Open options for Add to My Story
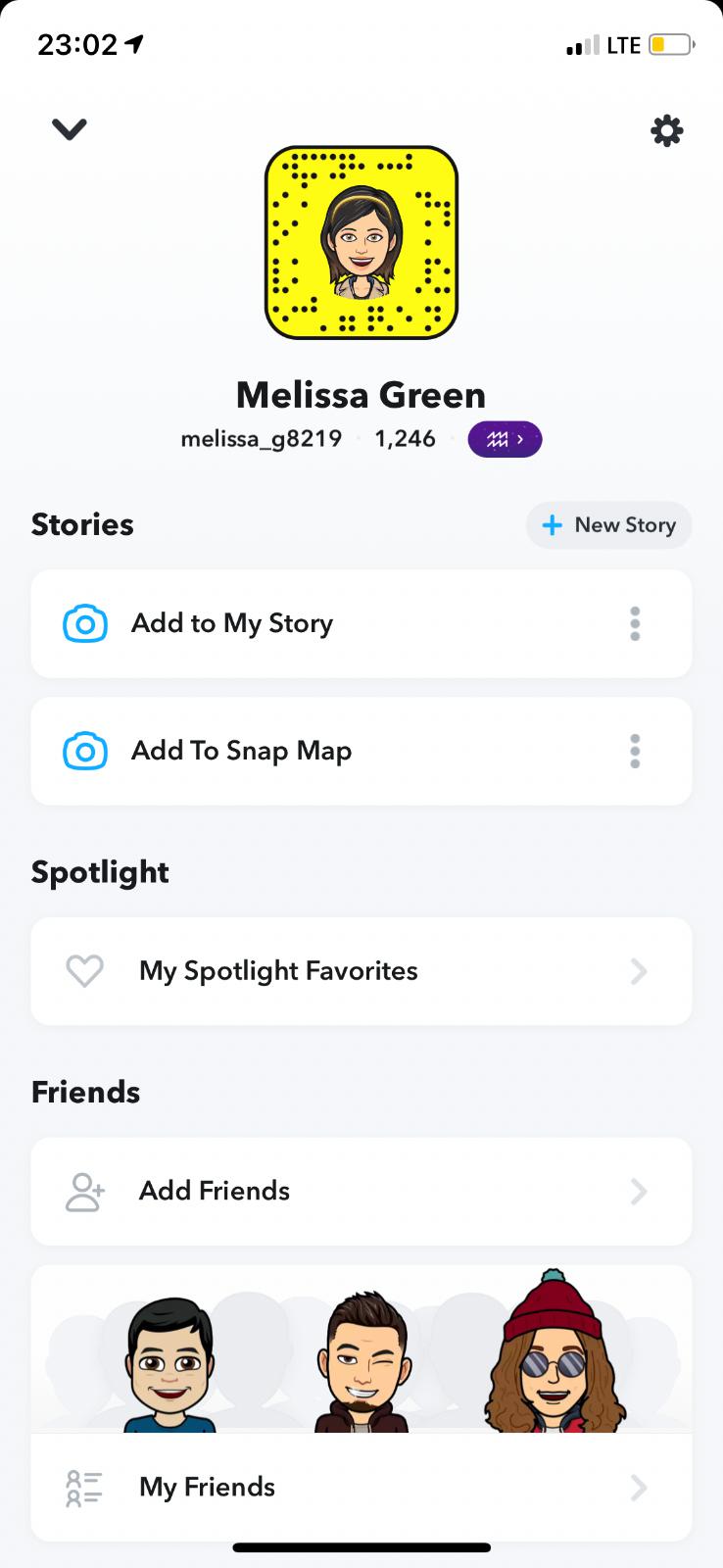 point(635,624)
